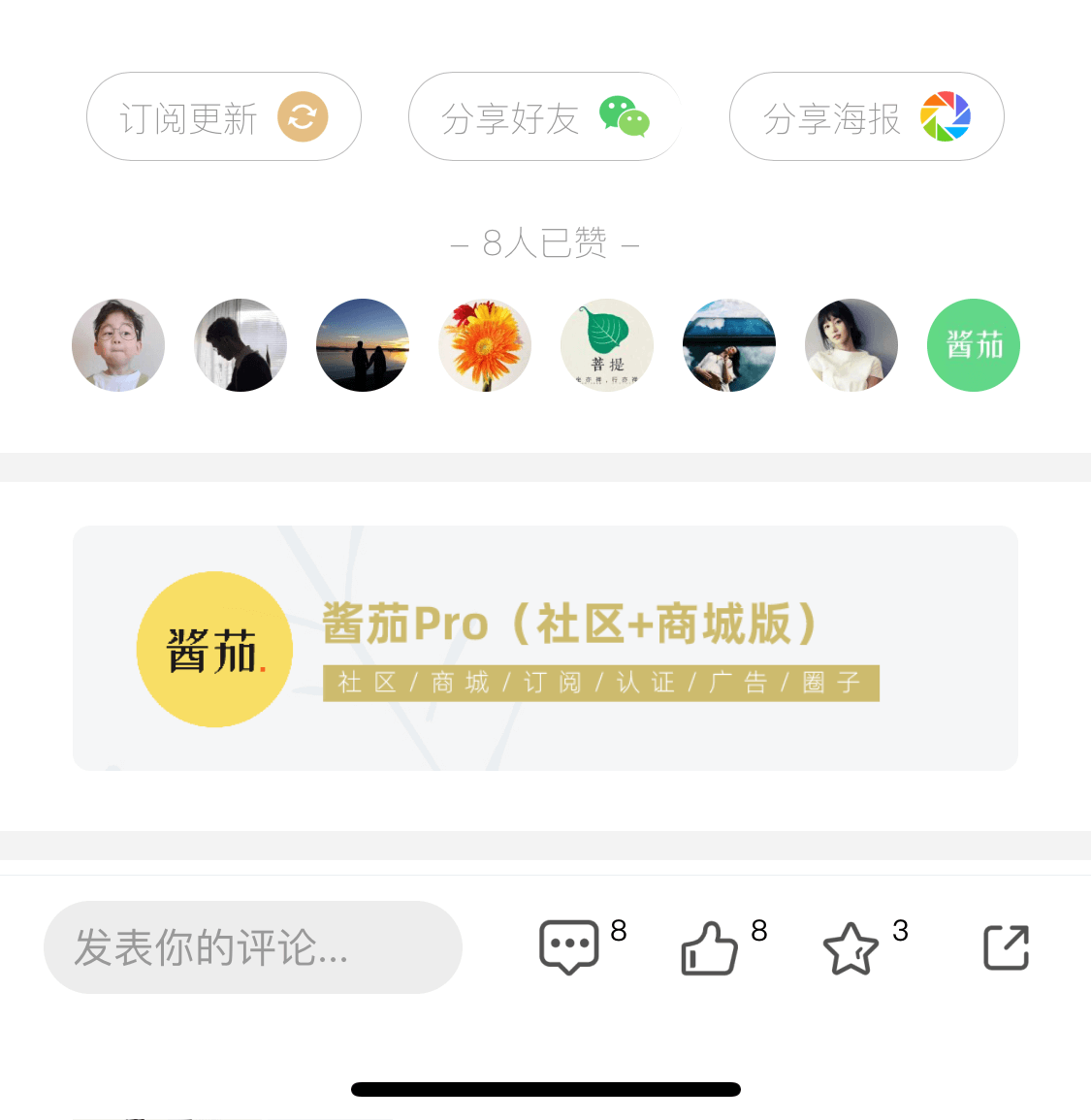Open the comments bubble icon
This screenshot has height=1120, width=1091.
[569, 947]
